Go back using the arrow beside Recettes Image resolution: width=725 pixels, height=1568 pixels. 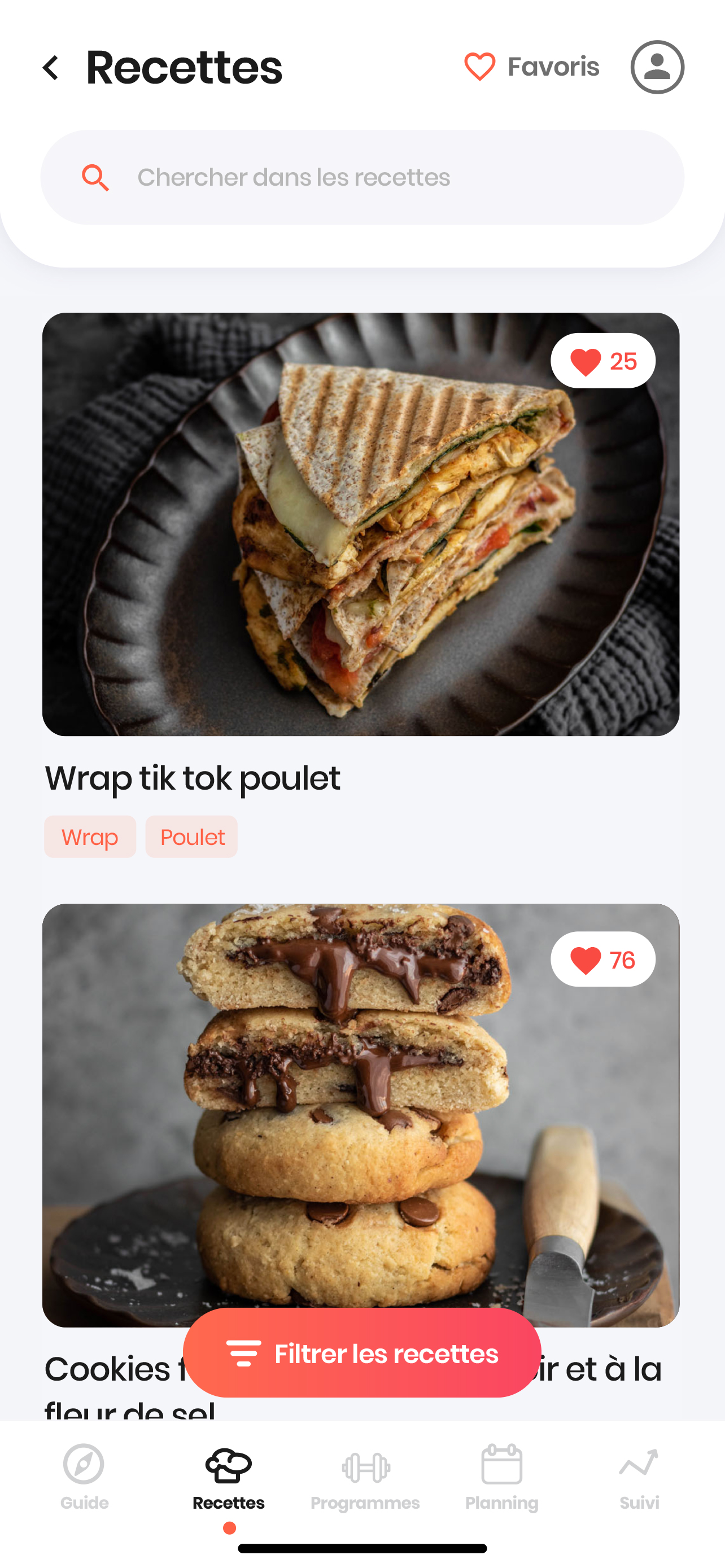pyautogui.click(x=51, y=68)
